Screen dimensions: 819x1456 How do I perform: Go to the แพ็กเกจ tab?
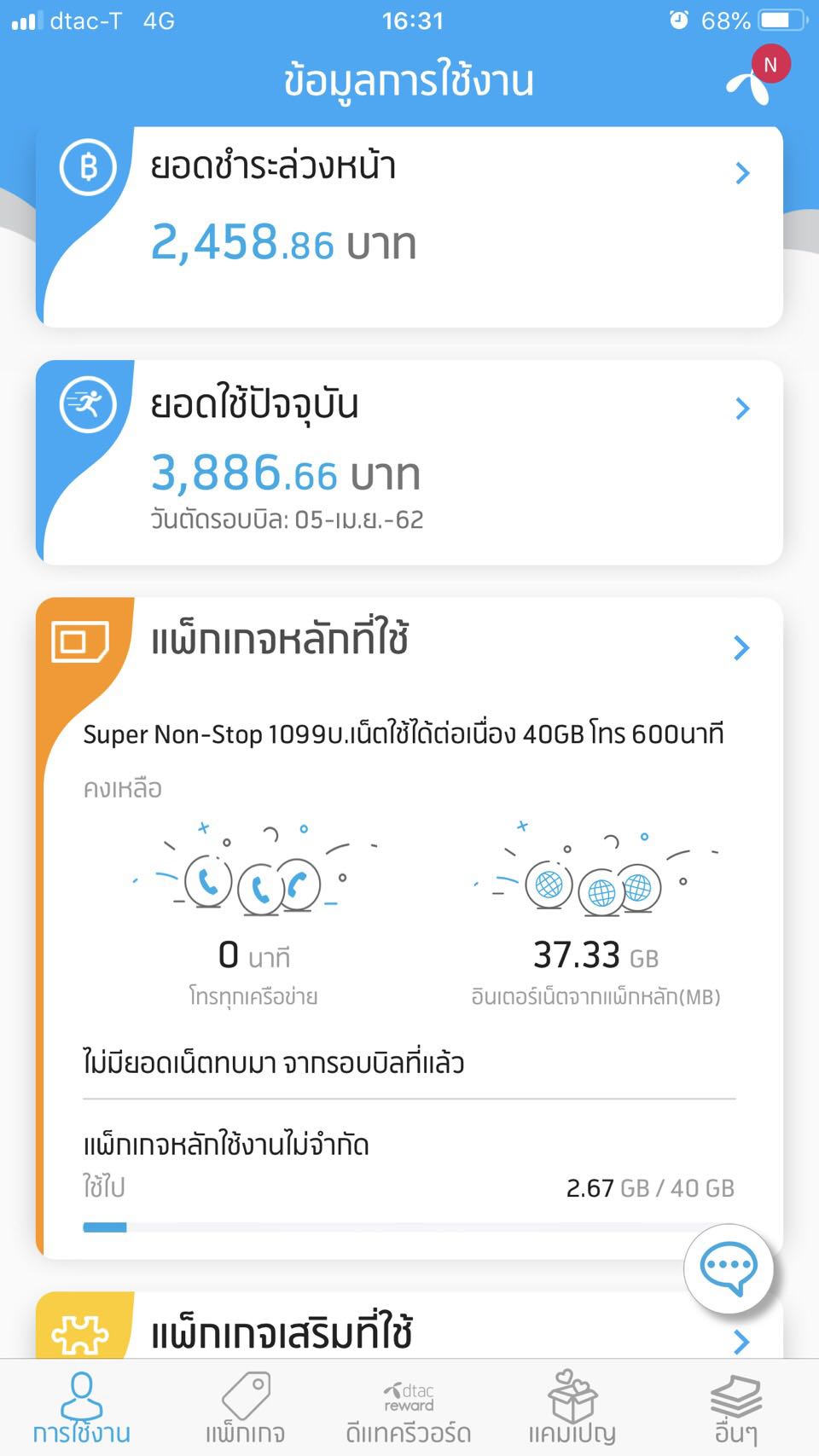tap(246, 1408)
